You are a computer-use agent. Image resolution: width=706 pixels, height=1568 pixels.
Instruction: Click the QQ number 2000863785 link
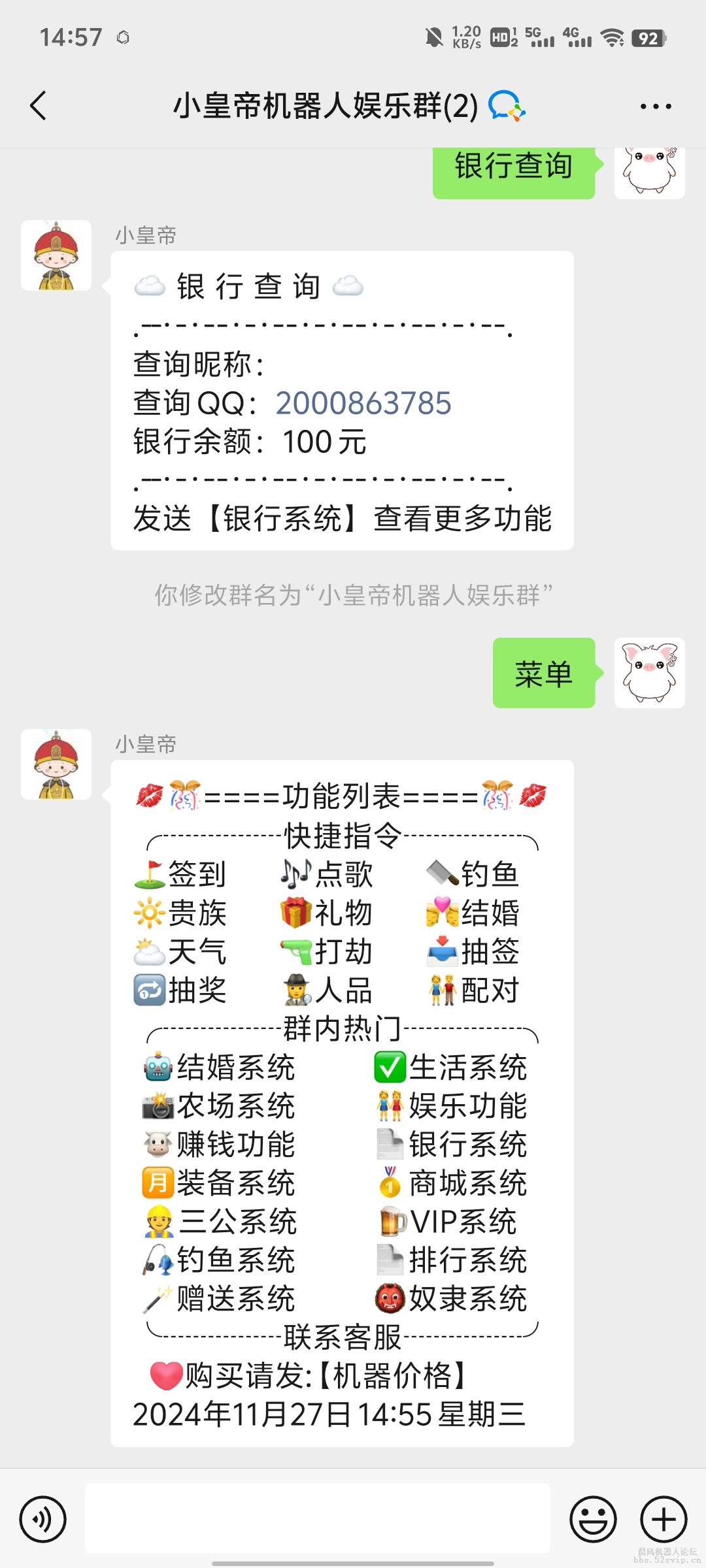point(363,404)
